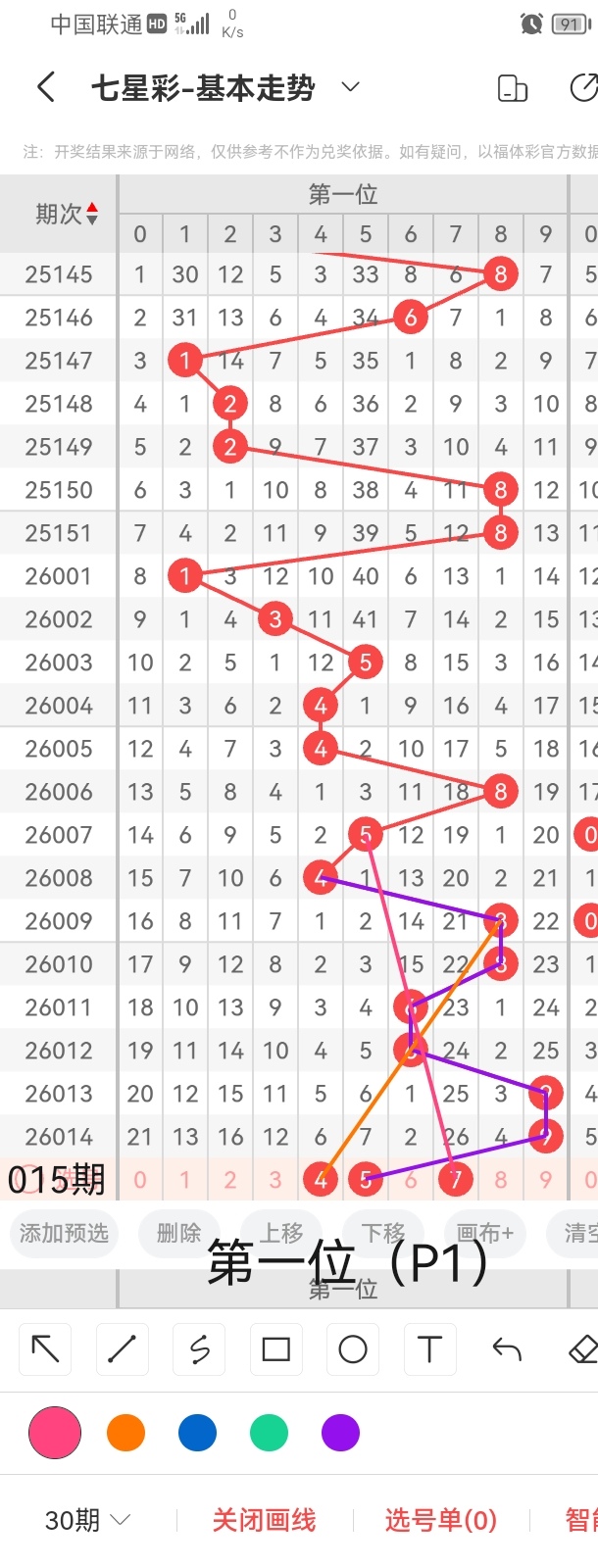Pick the purple drawing color
The image size is (598, 1568).
(x=340, y=1433)
